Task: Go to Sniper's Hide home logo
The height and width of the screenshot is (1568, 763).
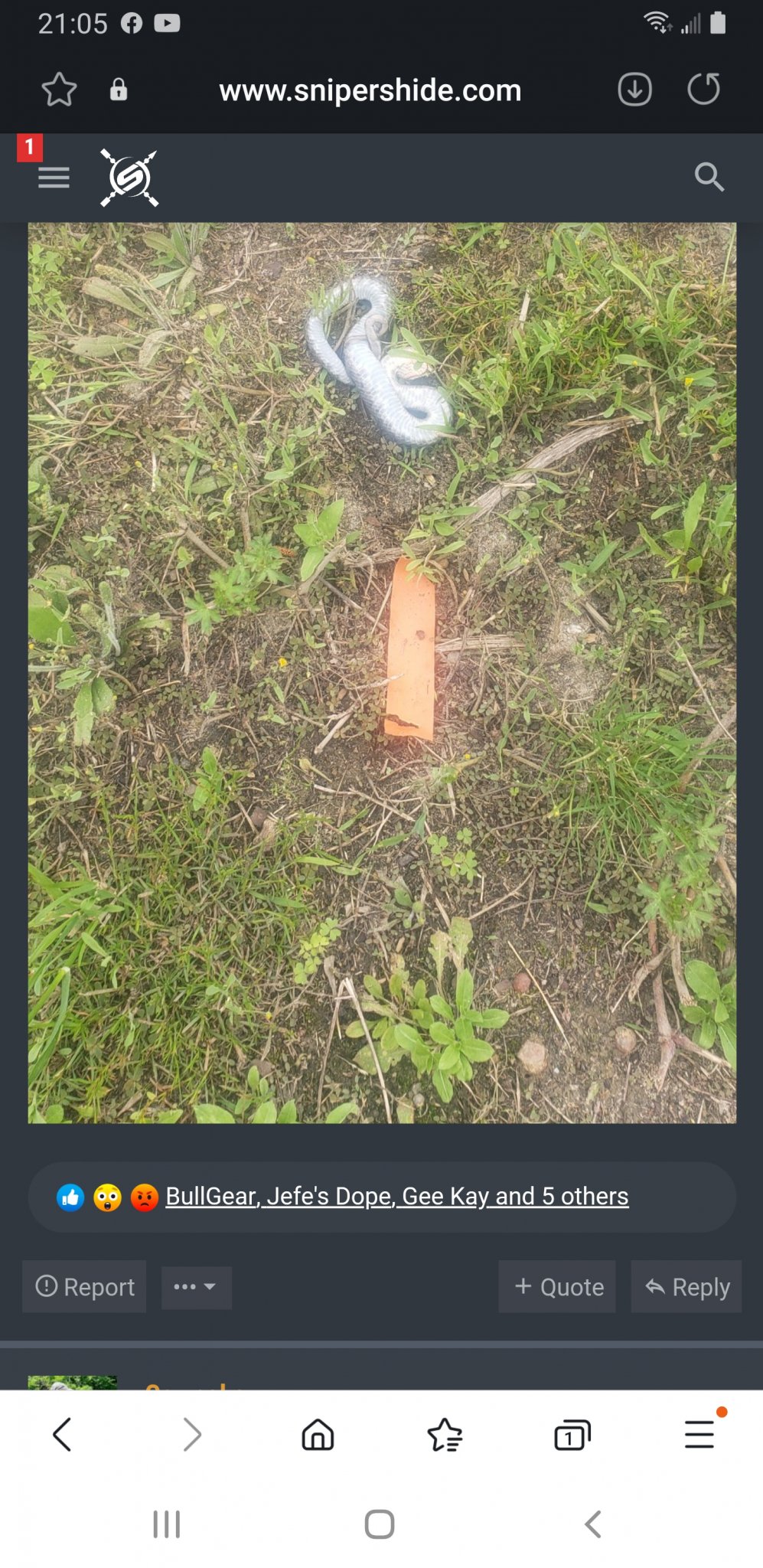Action: pyautogui.click(x=129, y=178)
